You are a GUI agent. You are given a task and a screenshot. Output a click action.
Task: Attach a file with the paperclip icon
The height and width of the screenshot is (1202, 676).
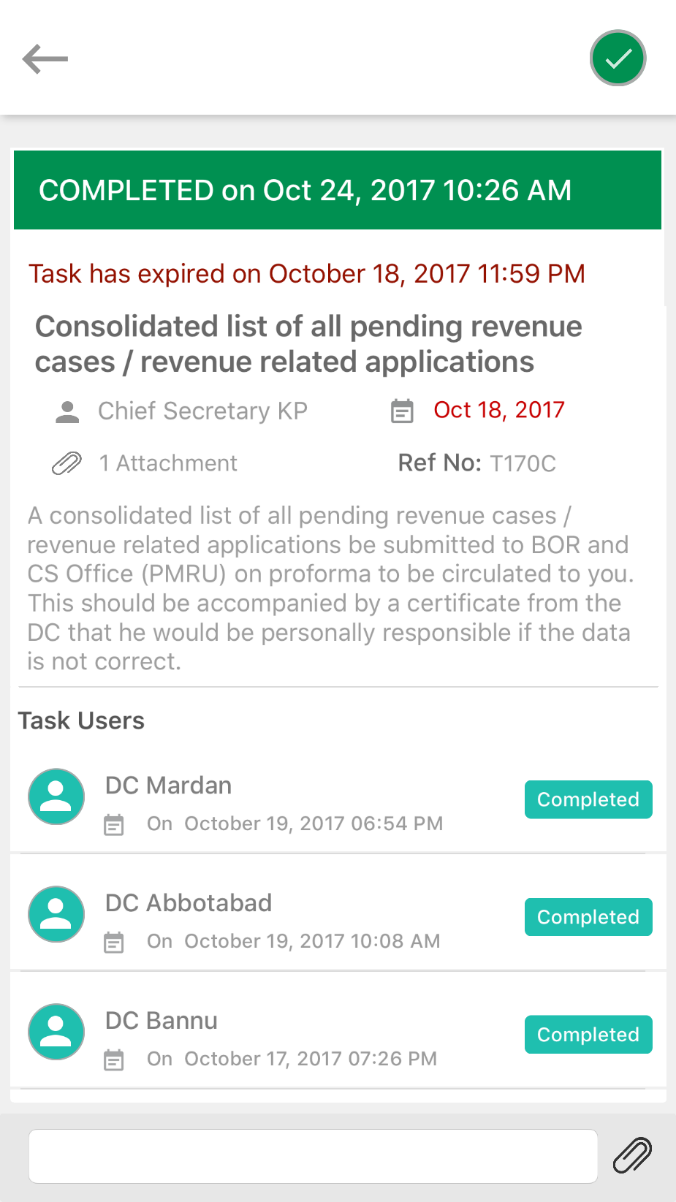click(x=632, y=1156)
